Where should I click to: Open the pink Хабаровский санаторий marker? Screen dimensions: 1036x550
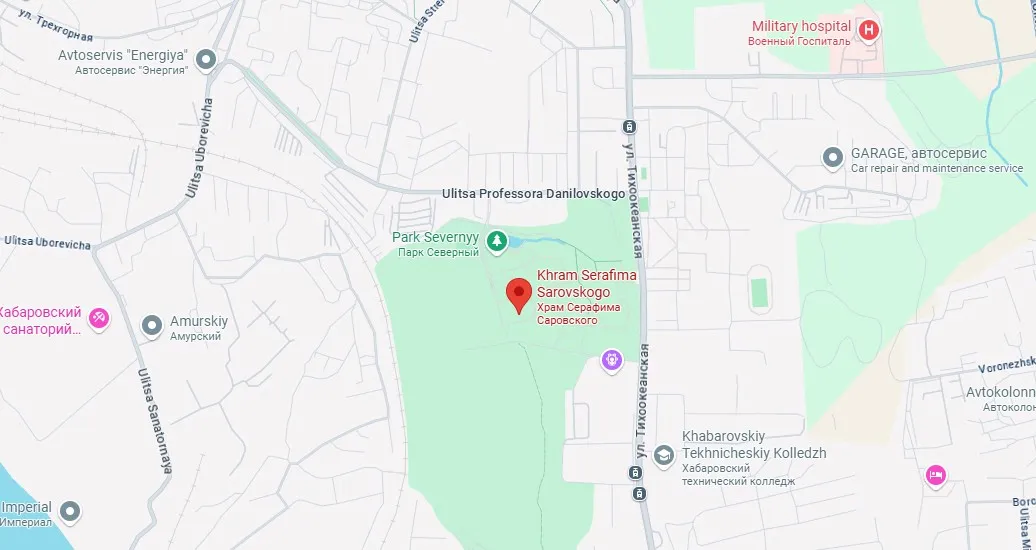point(97,319)
